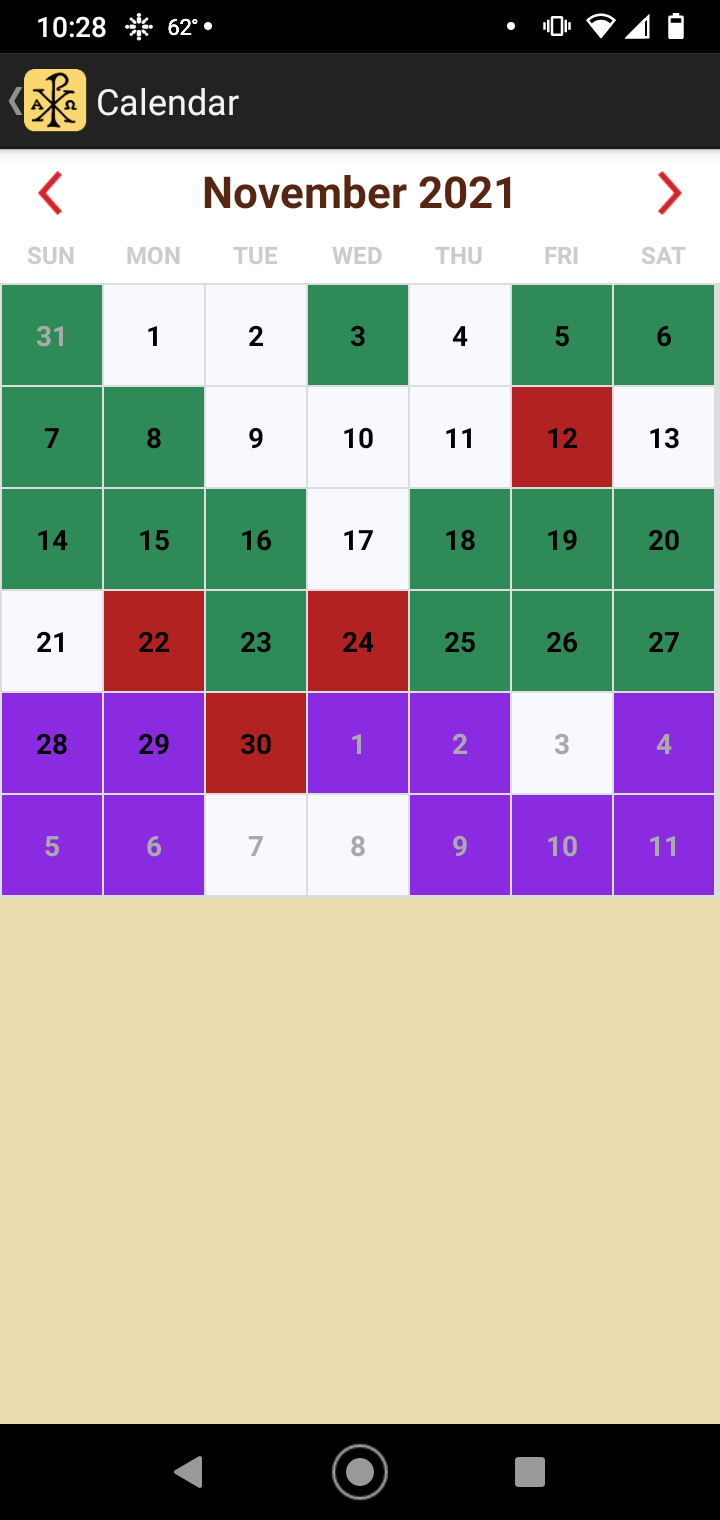This screenshot has width=720, height=1520.
Task: Open November 15 date cell
Action: [154, 540]
